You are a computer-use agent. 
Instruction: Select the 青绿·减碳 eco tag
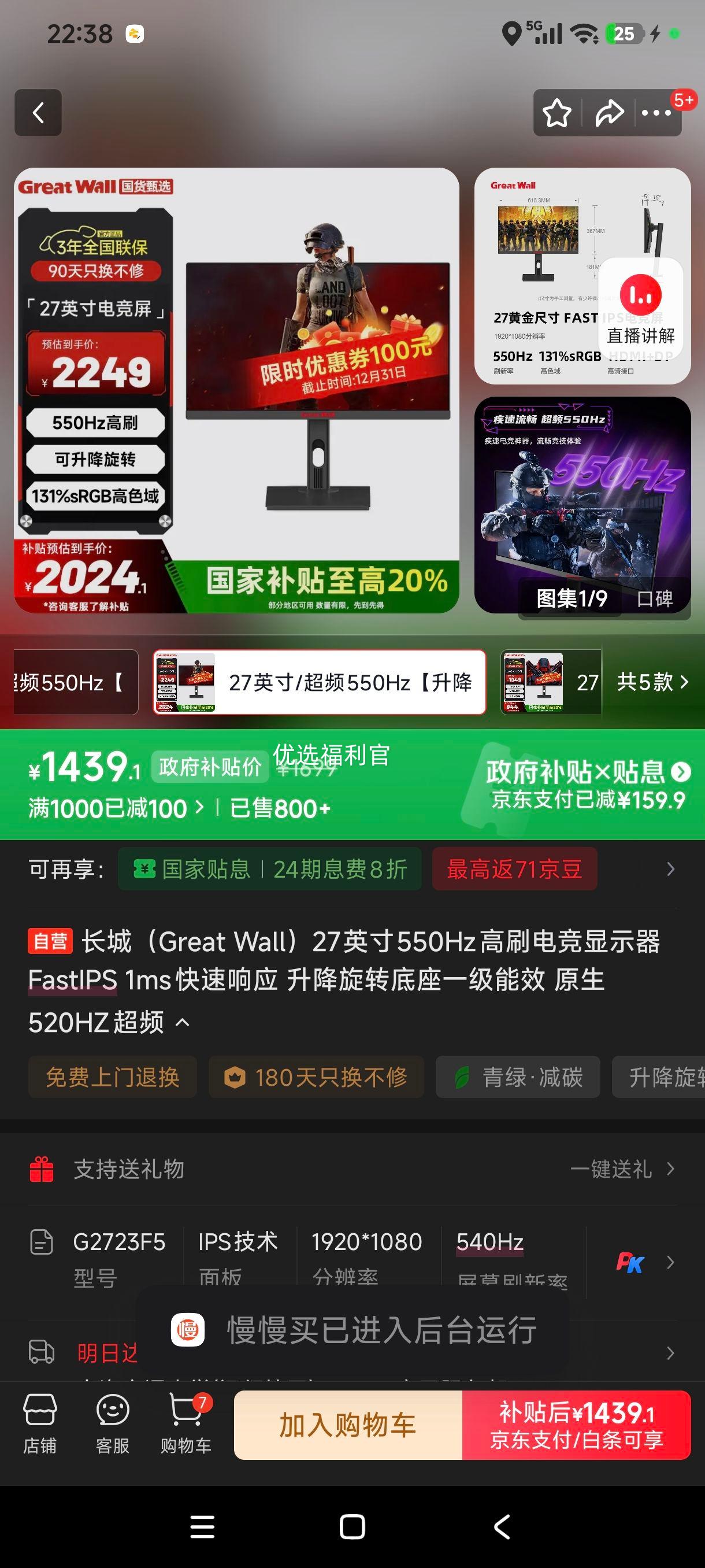tap(518, 1076)
